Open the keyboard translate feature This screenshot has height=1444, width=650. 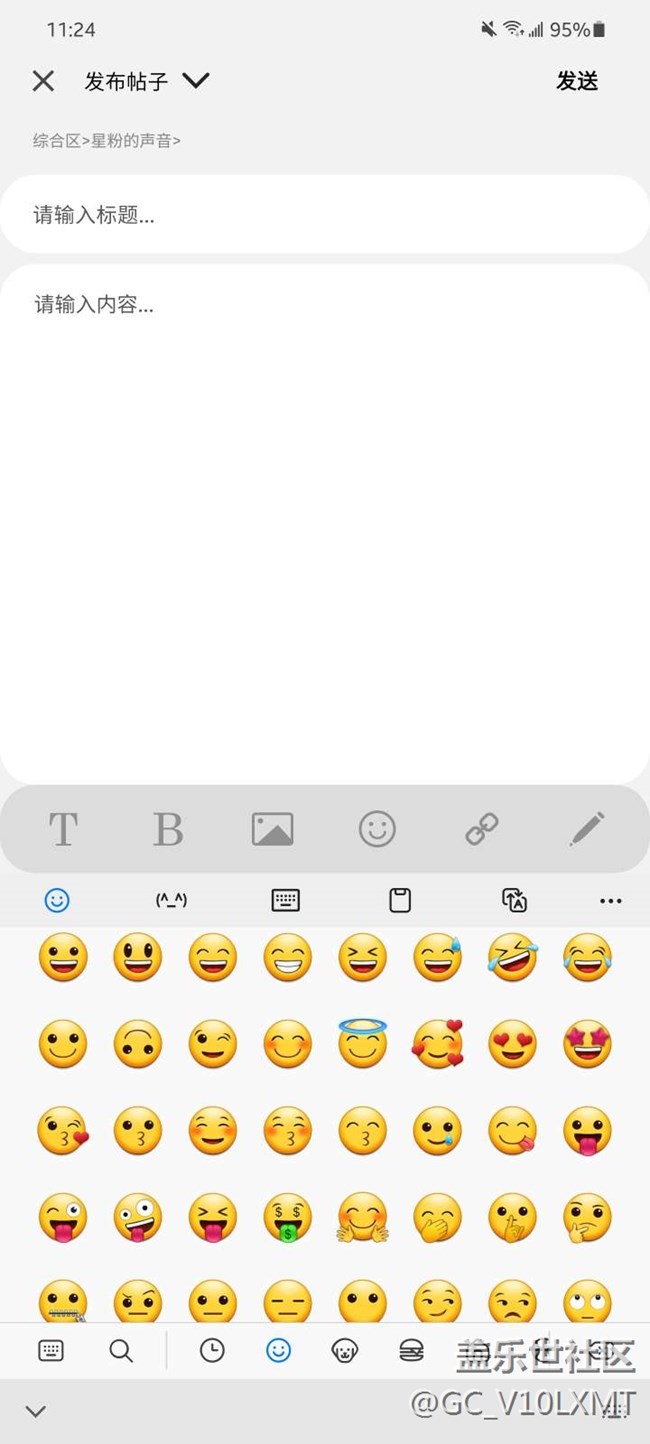click(514, 900)
